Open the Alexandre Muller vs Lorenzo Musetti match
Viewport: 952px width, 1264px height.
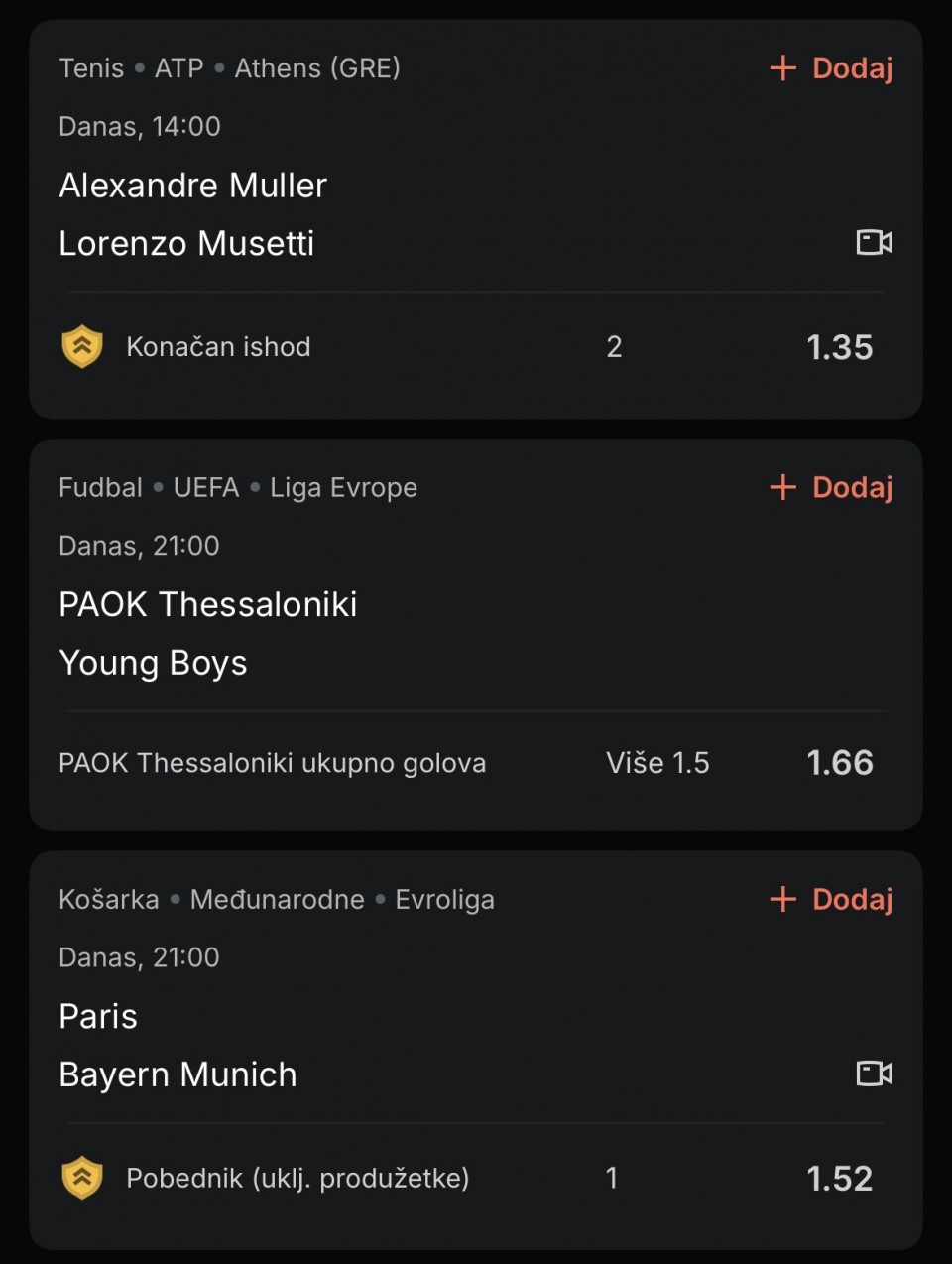[192, 214]
